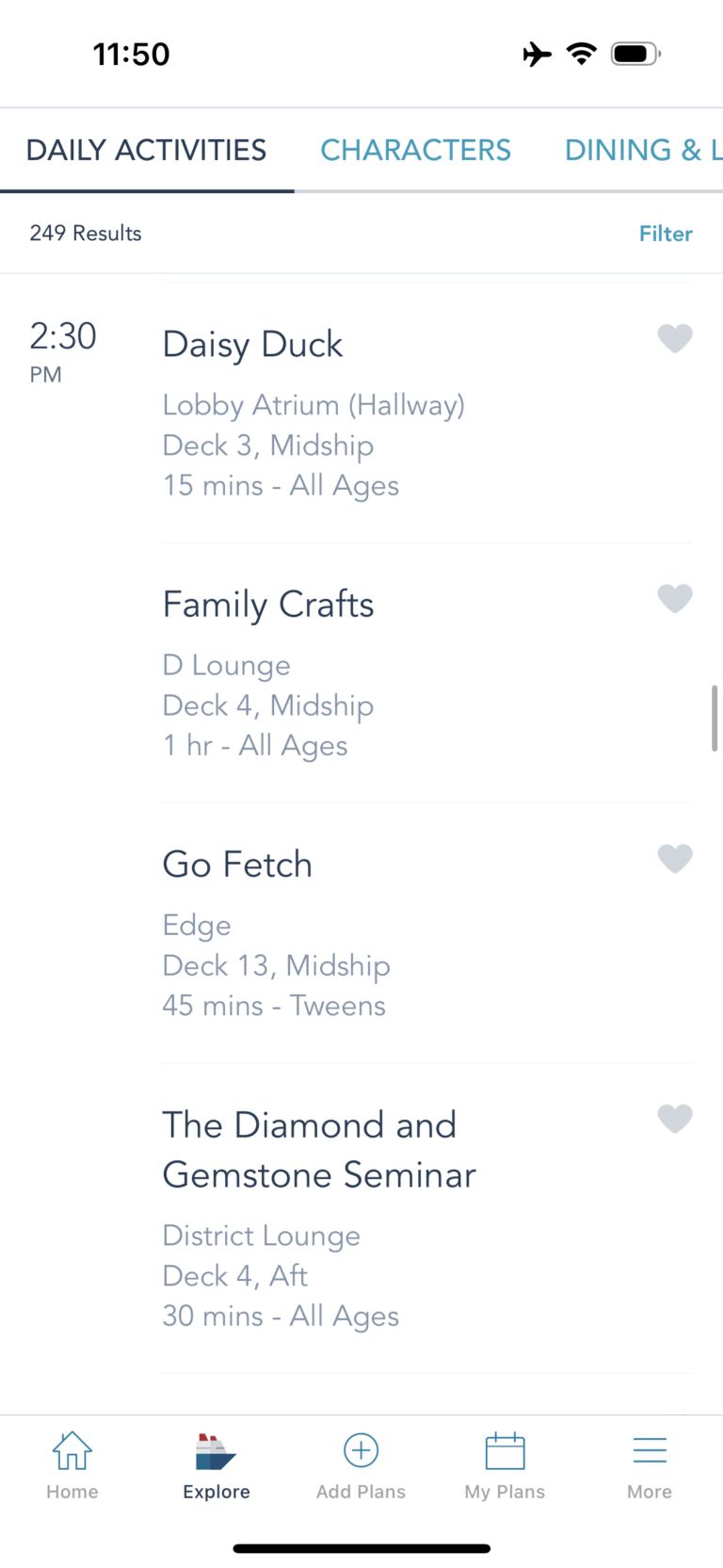Favorite The Diamond and Gemstone Seminar
The width and height of the screenshot is (723, 1568).
[675, 1119]
